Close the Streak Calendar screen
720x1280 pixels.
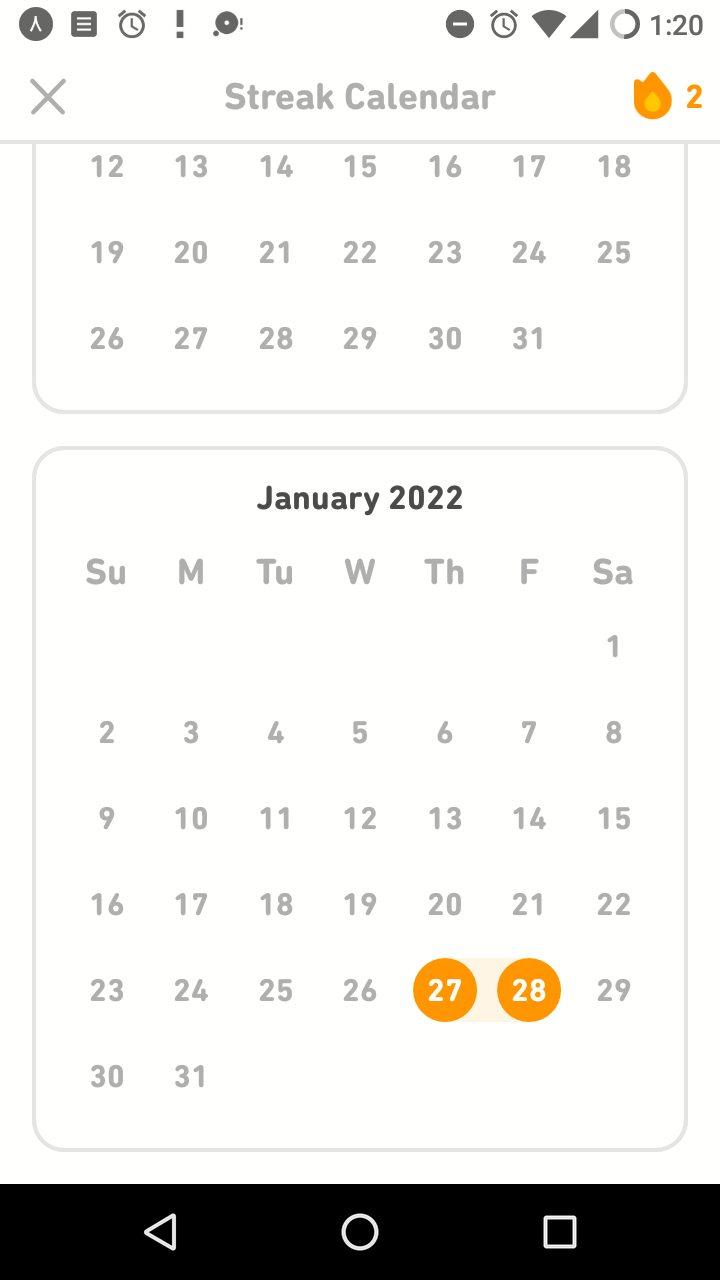click(47, 97)
